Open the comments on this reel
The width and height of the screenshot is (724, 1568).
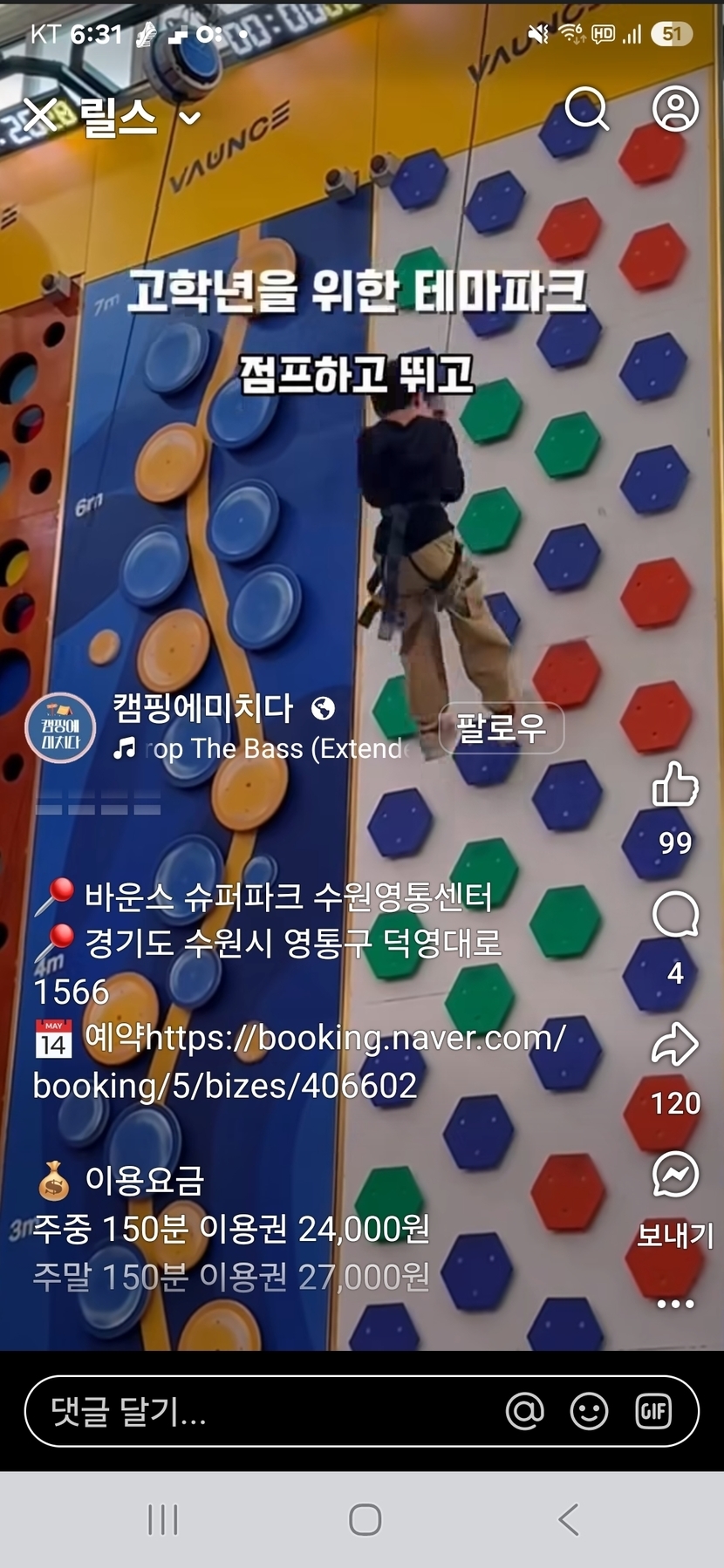click(x=675, y=915)
